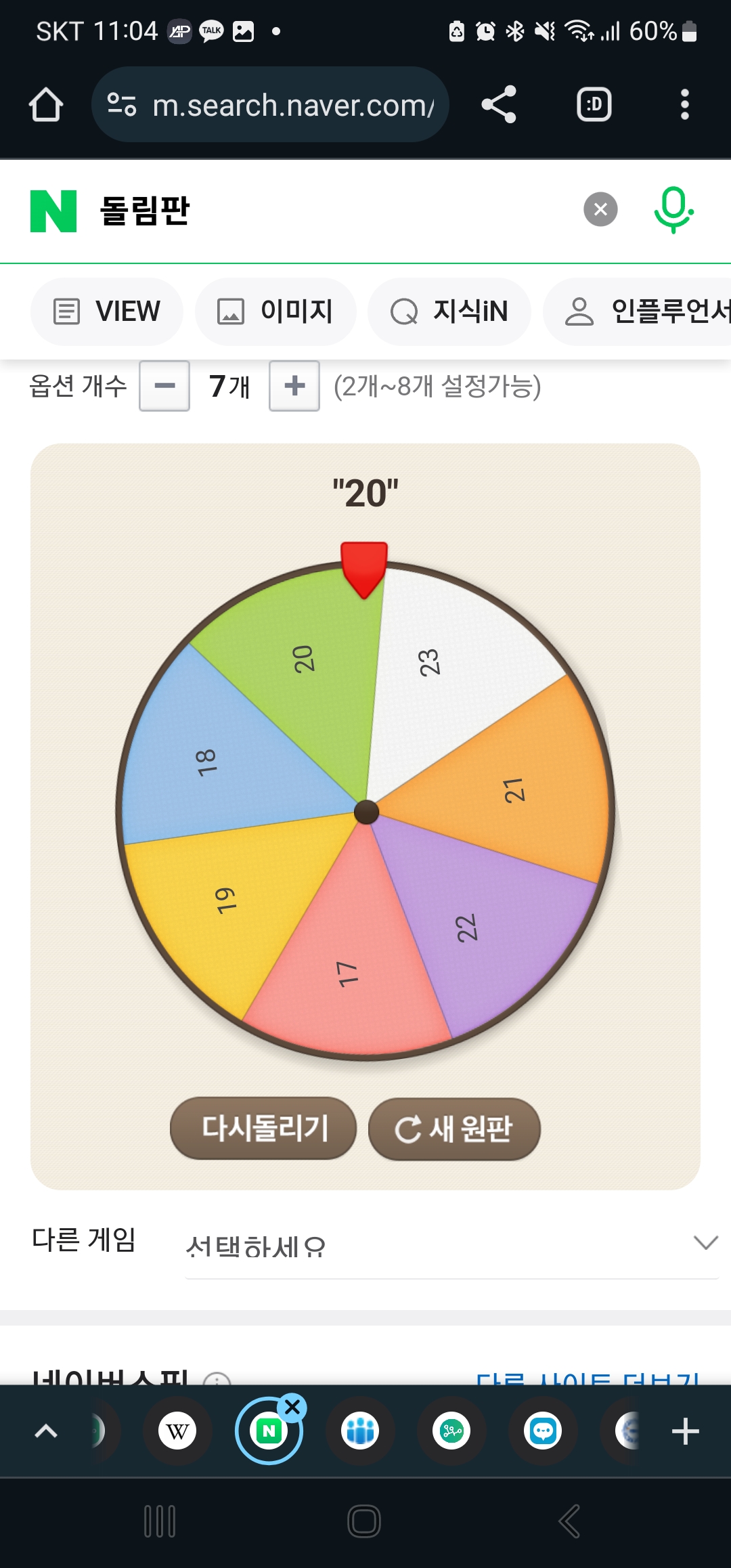Screen dimensions: 731x1568
Task: Start voice search with the microphone
Action: pos(673,210)
